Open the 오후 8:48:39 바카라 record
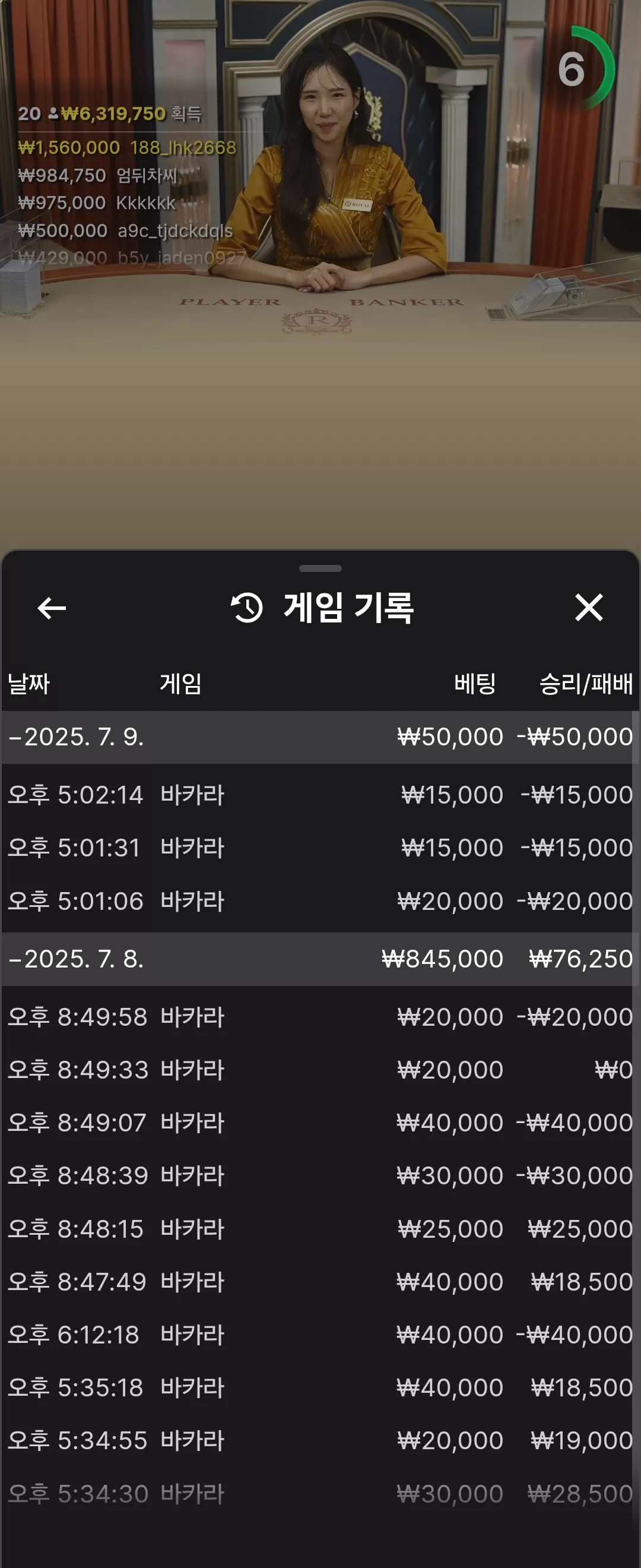Screen dimensions: 641x1568 (318, 1176)
